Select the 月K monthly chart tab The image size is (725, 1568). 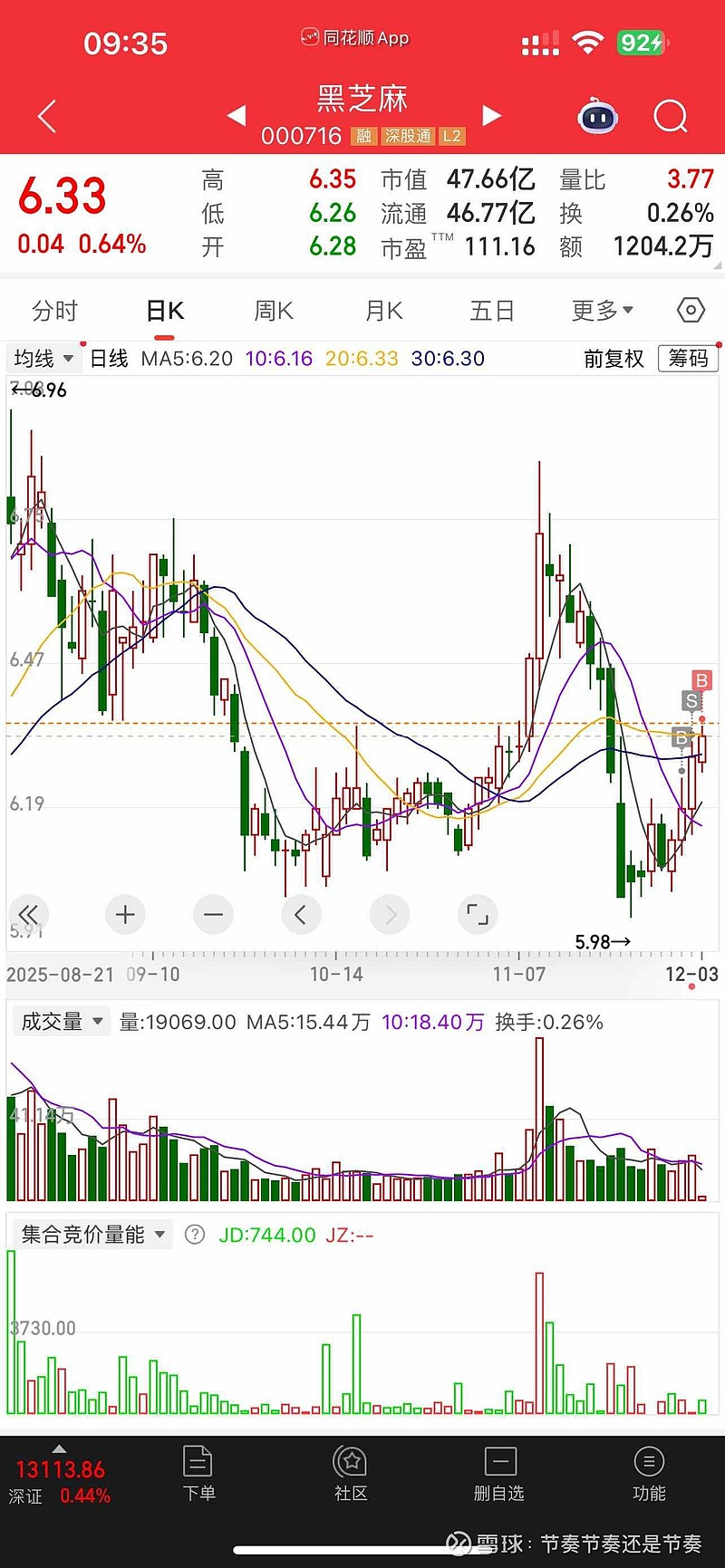click(x=383, y=311)
